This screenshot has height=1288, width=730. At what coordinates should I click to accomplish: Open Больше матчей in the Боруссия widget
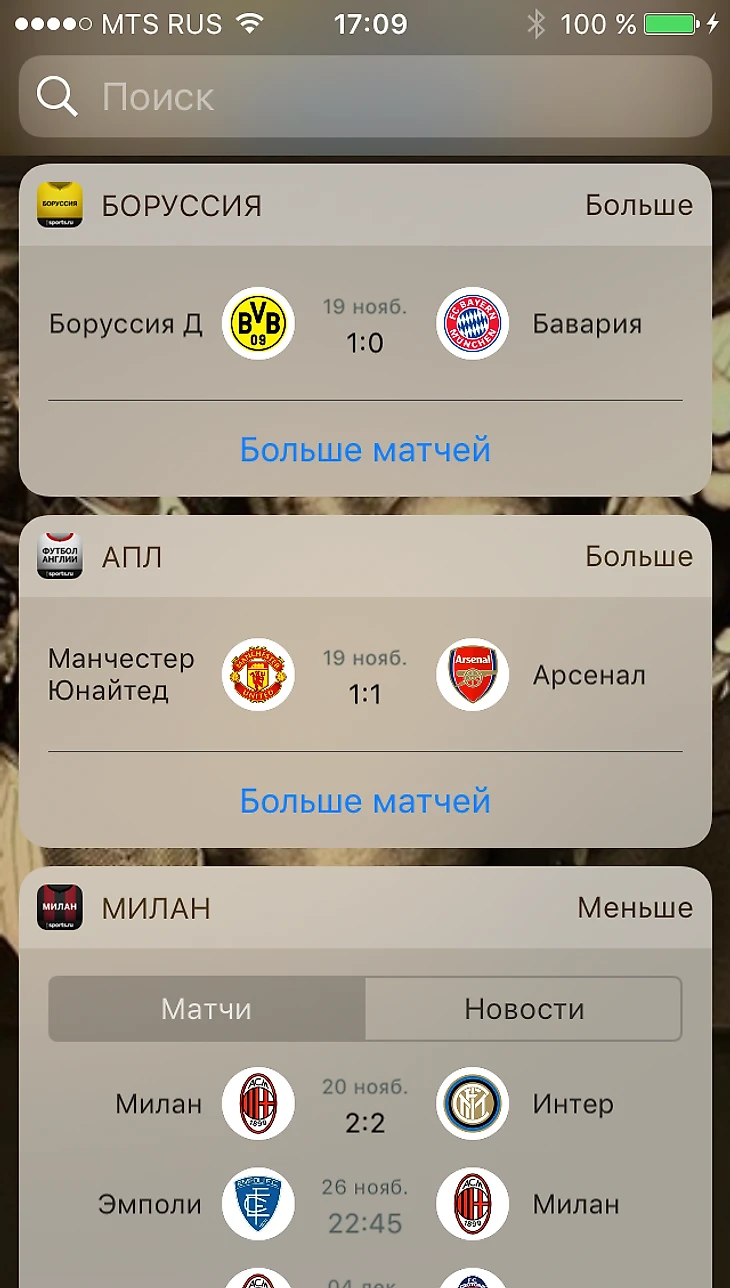click(364, 449)
